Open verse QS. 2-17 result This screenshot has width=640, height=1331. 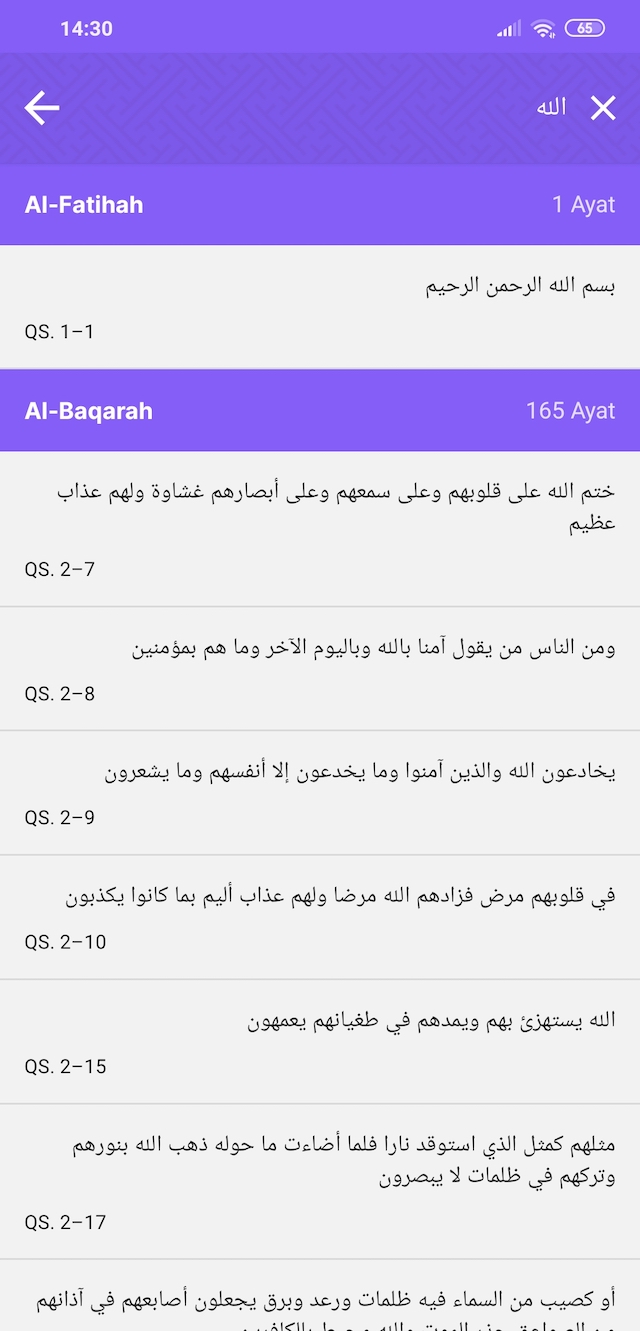pos(320,1181)
